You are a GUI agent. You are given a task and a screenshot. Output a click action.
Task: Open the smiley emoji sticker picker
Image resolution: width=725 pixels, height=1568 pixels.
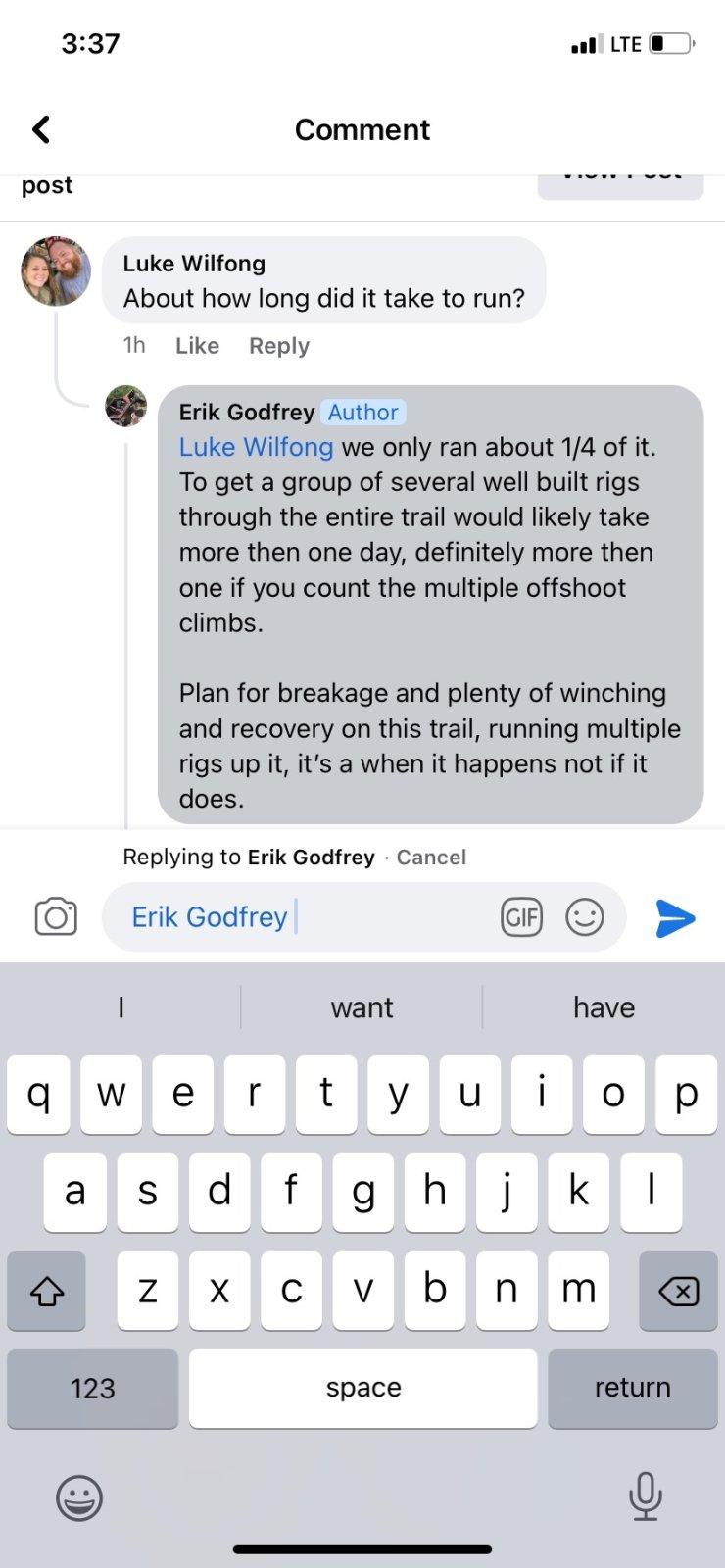585,917
